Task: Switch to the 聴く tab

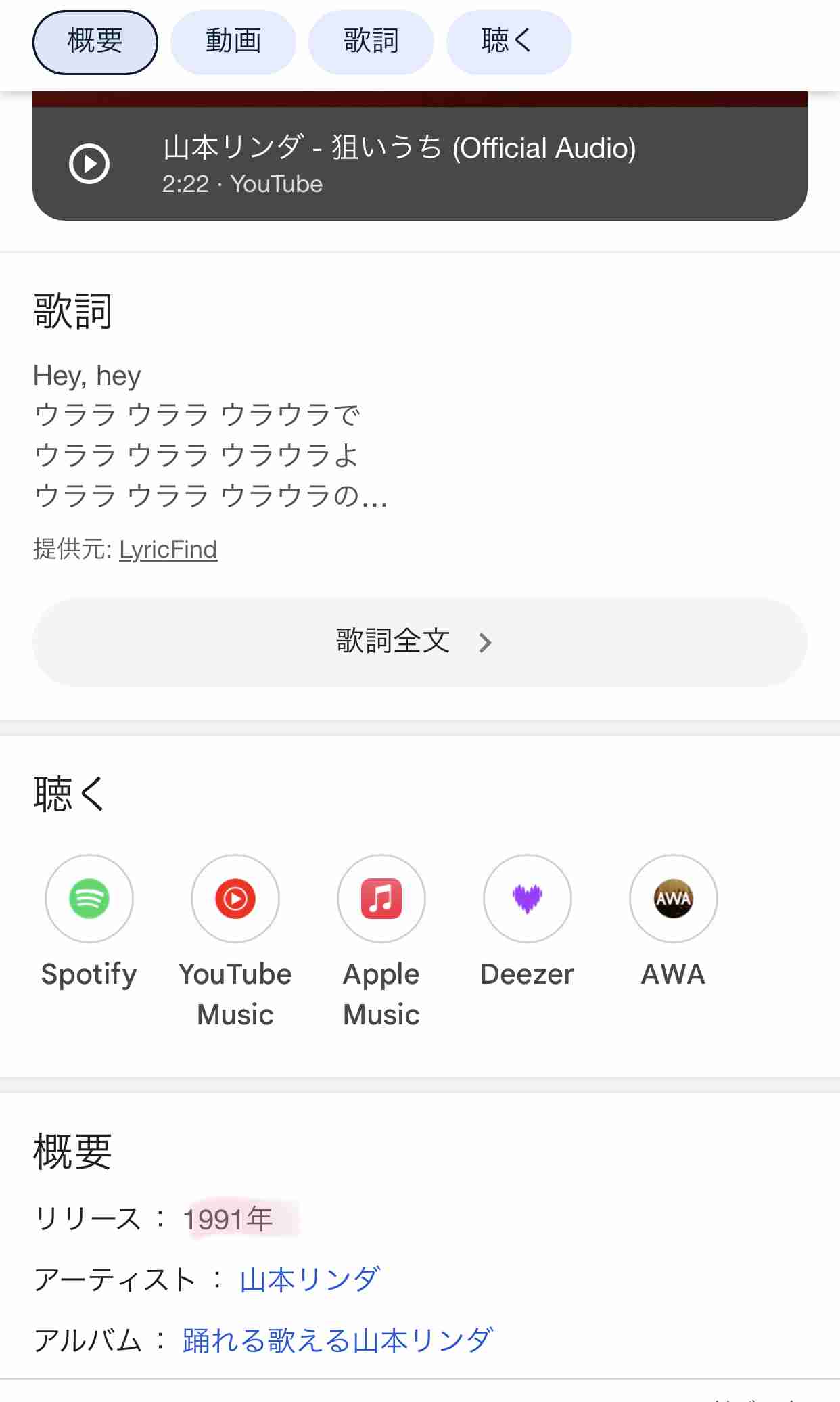Action: (509, 42)
